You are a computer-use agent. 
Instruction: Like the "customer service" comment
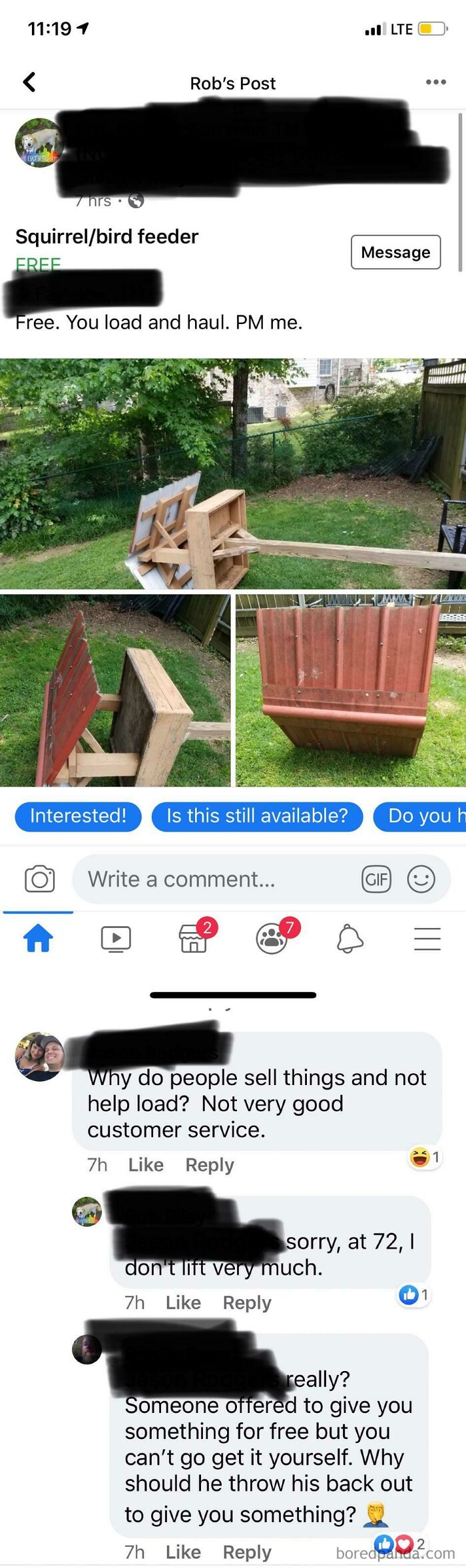pyautogui.click(x=146, y=1165)
